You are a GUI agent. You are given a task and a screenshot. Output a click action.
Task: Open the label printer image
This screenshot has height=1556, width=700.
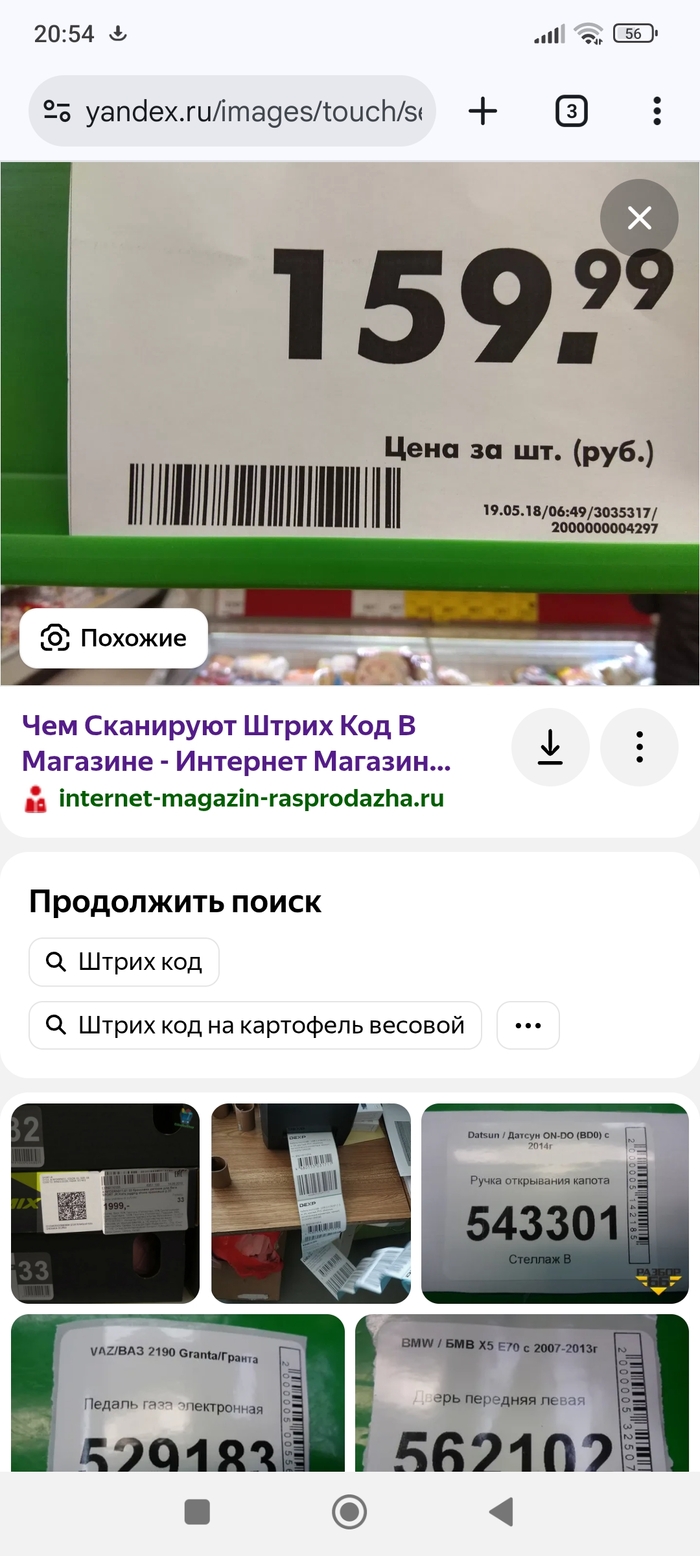(311, 1203)
